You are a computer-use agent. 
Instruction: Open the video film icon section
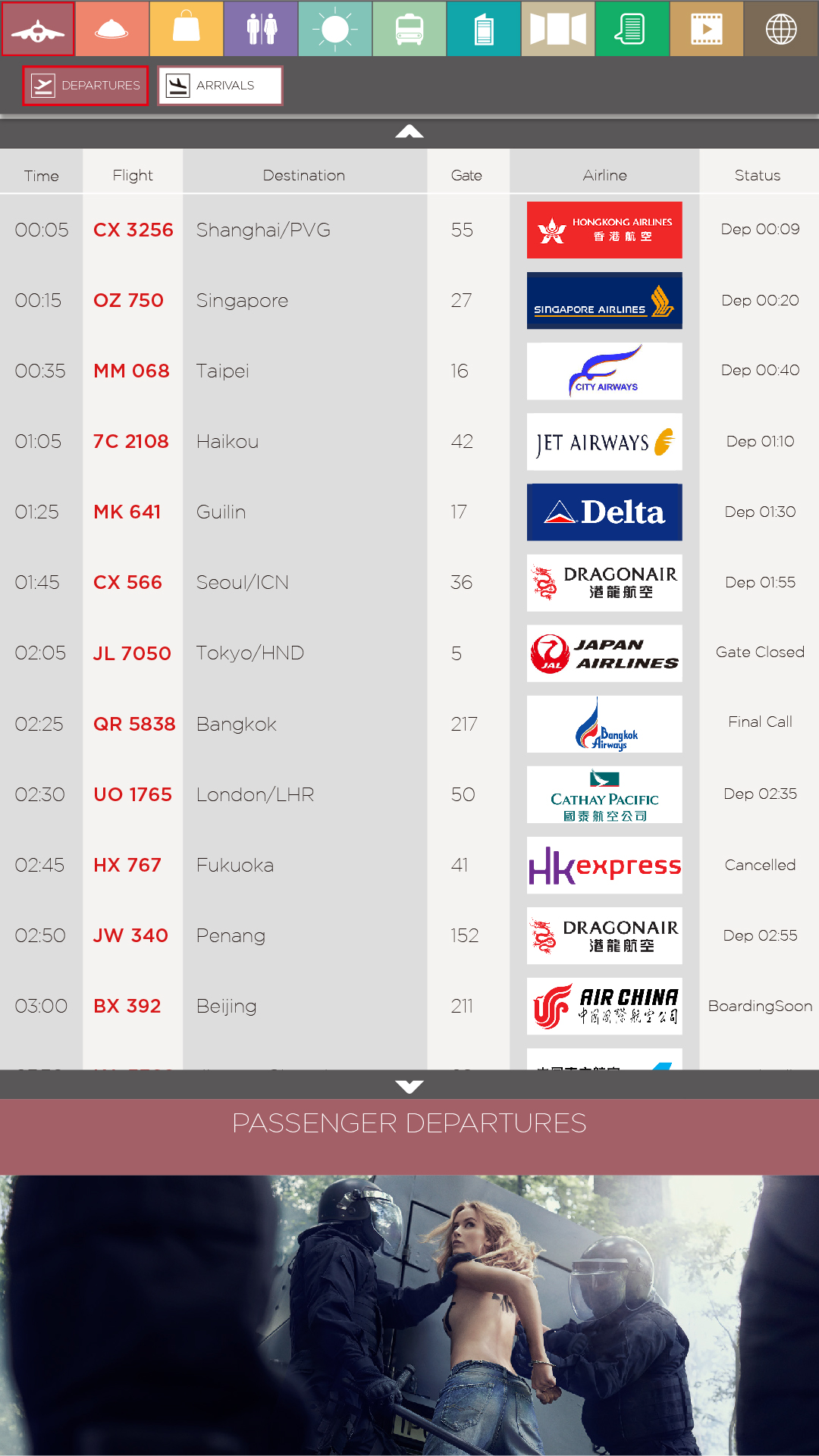coord(706,29)
